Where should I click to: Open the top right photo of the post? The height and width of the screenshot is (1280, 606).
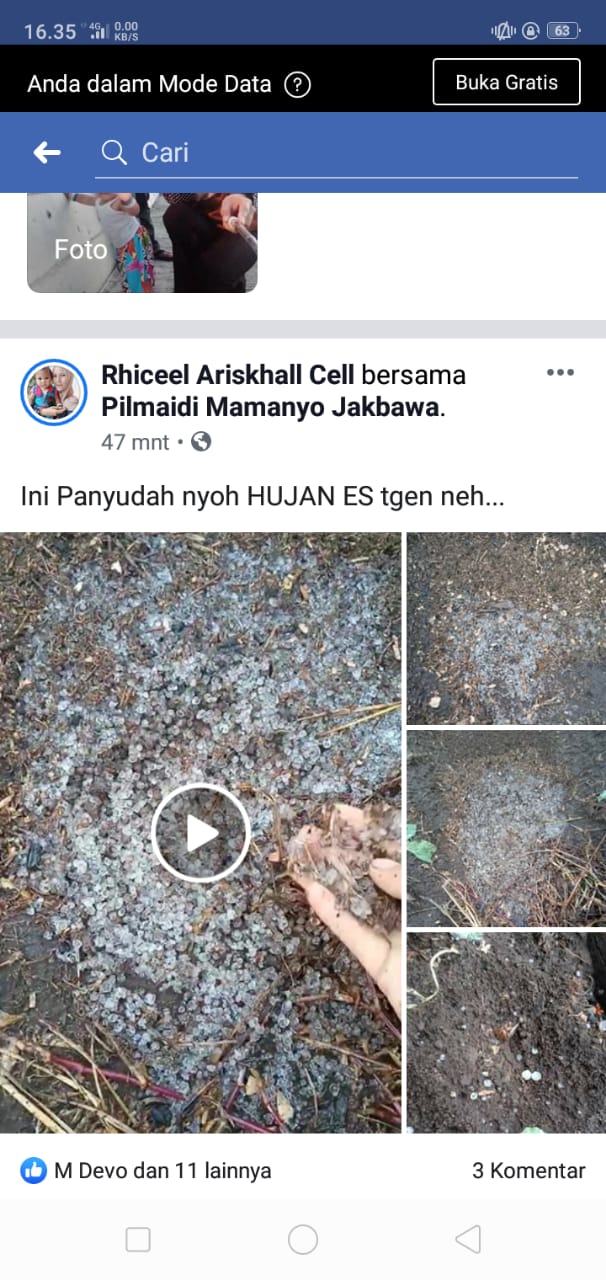(505, 628)
